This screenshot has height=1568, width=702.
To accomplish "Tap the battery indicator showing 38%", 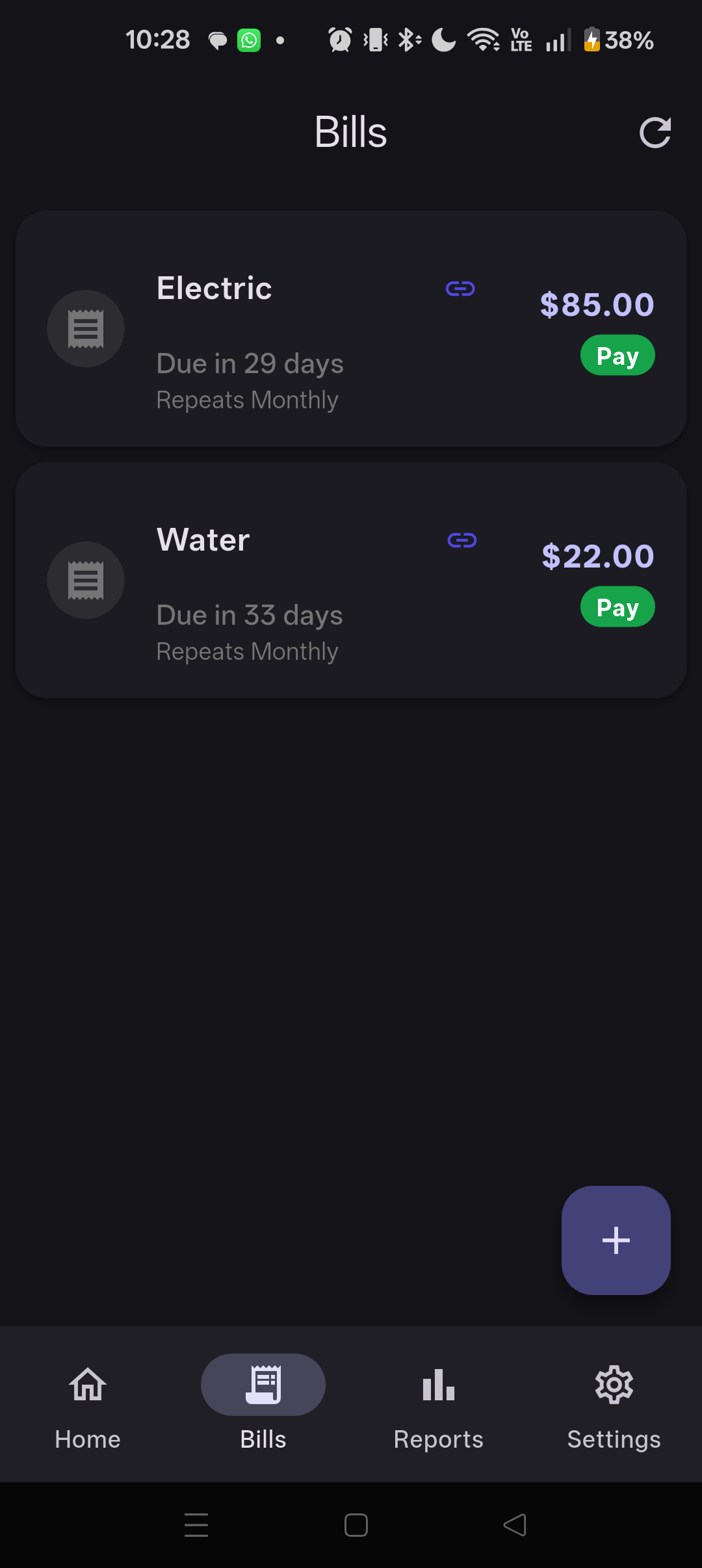I will (617, 40).
